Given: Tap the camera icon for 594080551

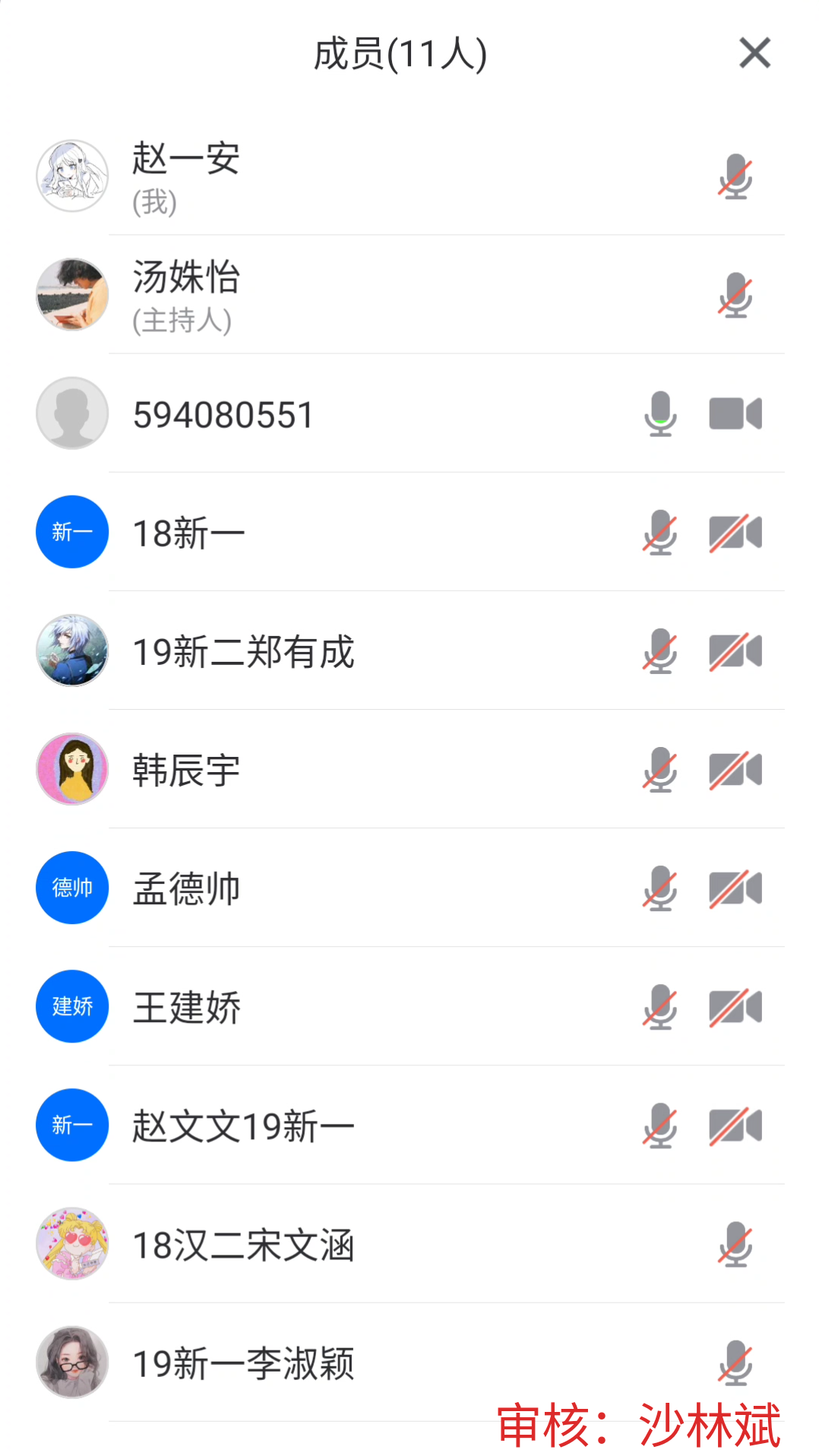Looking at the screenshot, I should point(735,413).
